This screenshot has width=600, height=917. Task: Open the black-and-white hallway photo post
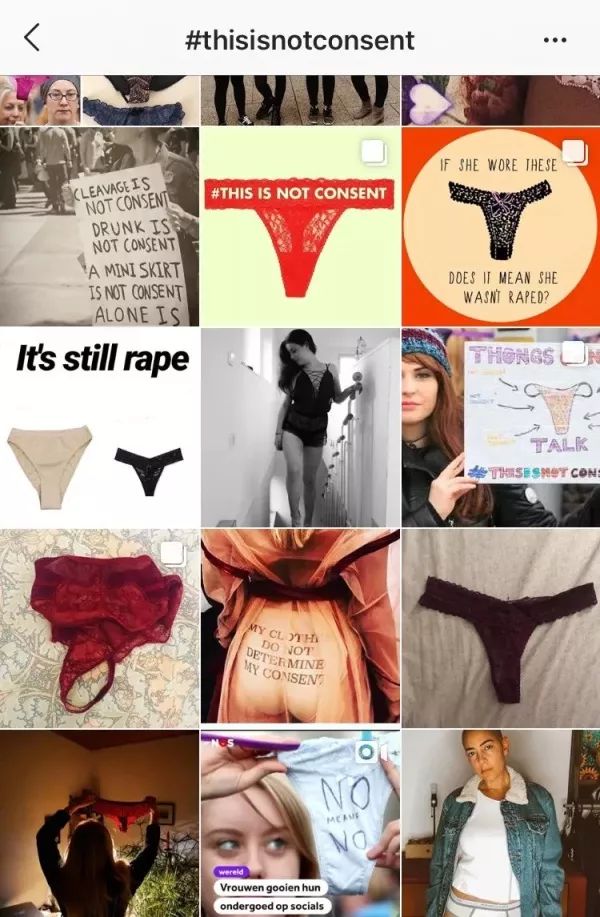click(x=299, y=427)
